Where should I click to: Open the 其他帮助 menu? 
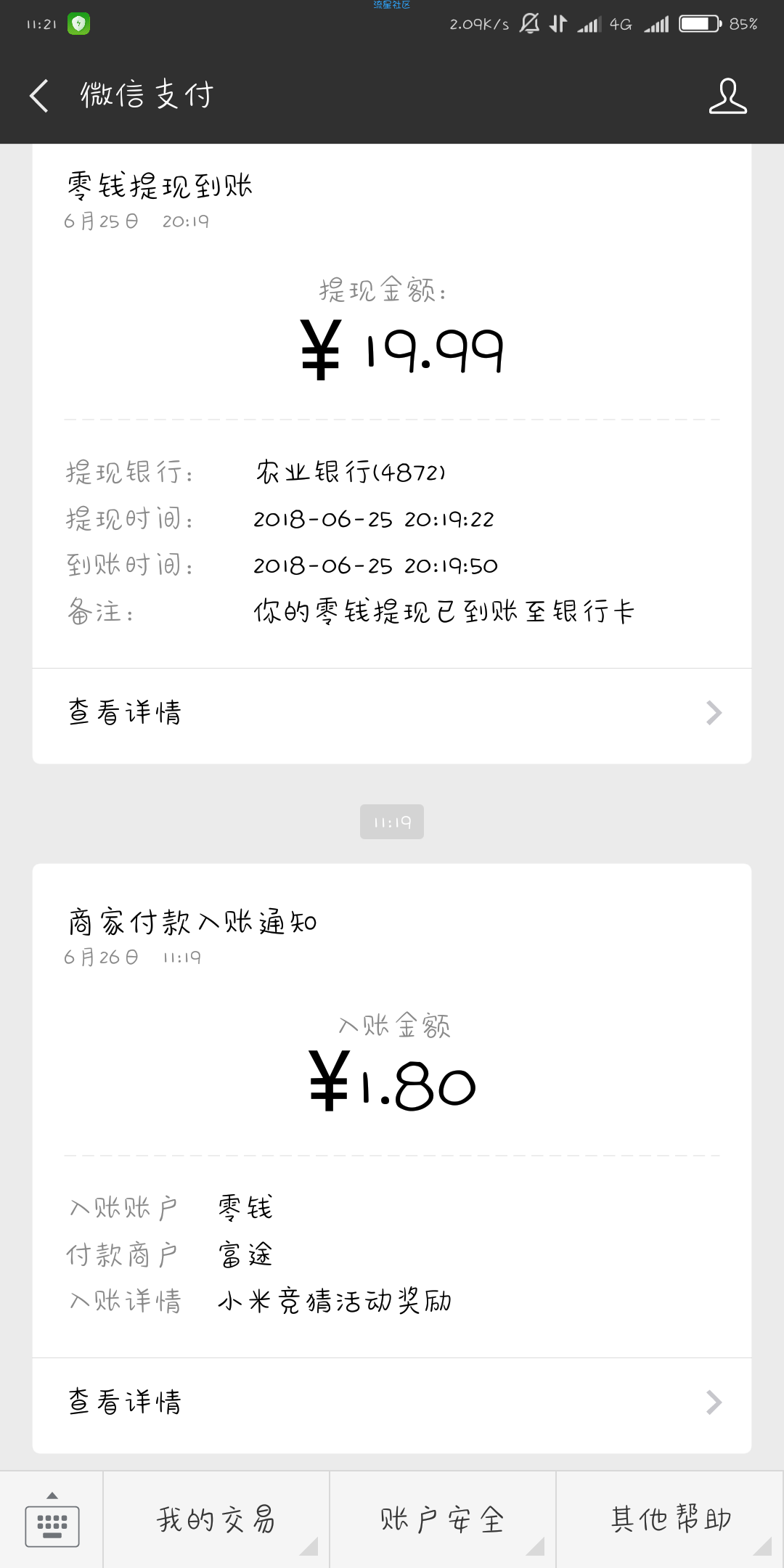[670, 1519]
